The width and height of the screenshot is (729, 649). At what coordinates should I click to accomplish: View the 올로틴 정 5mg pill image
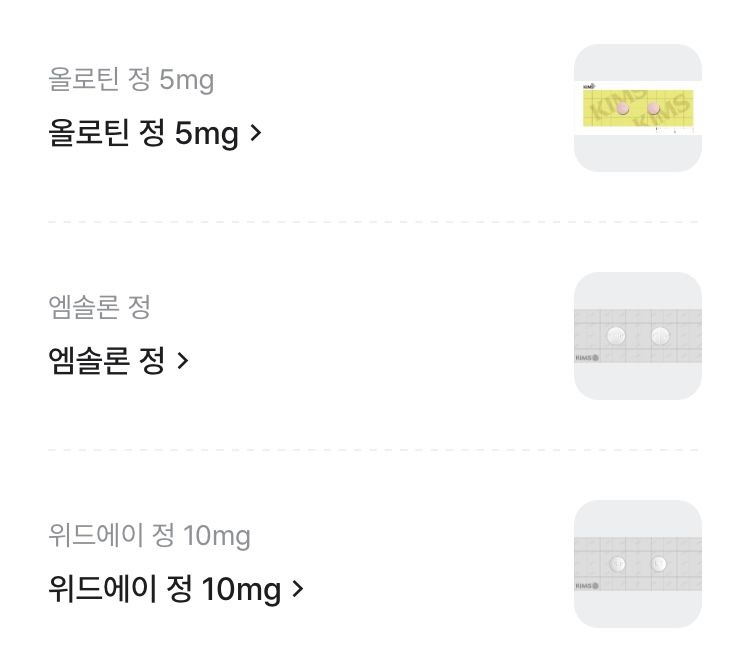point(637,108)
